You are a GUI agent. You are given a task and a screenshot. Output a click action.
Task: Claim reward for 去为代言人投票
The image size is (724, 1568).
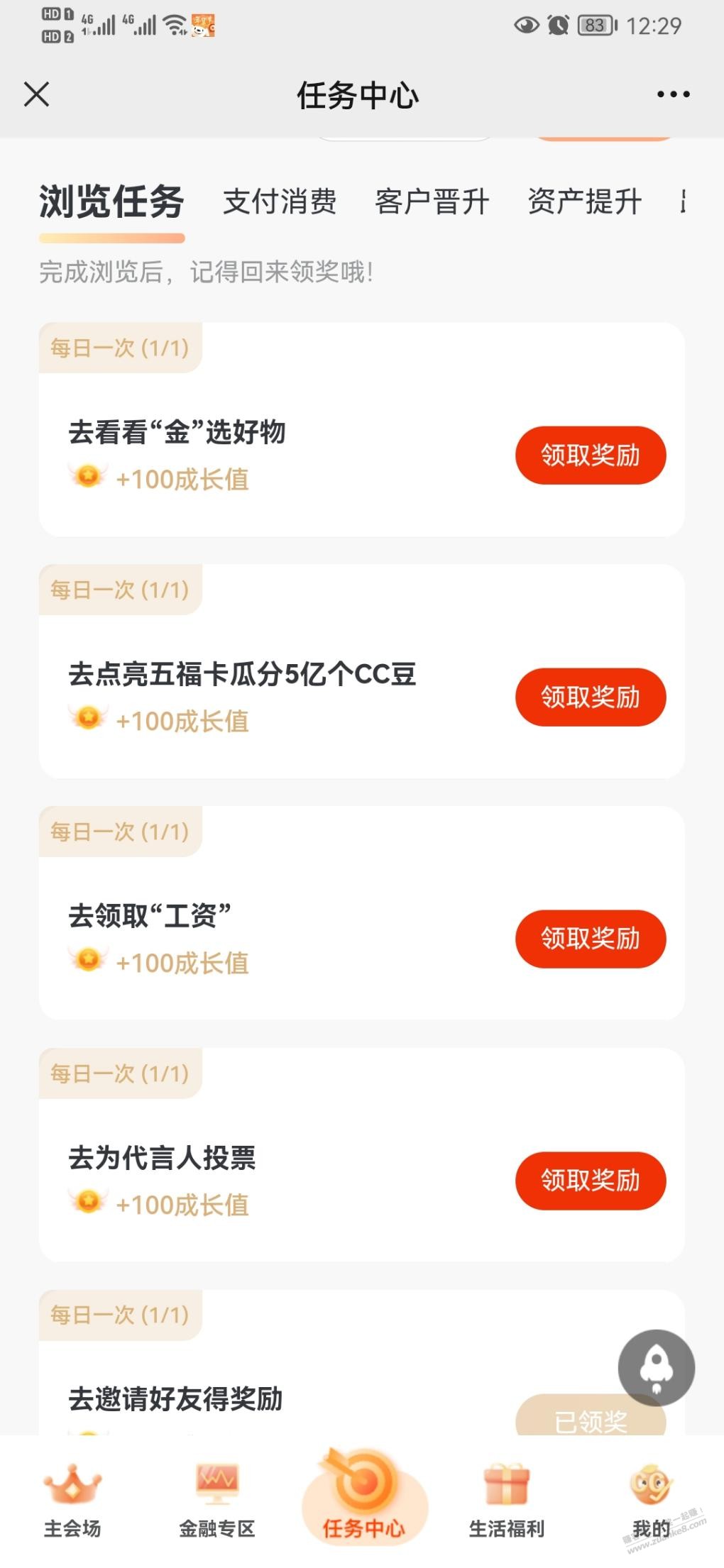[591, 1181]
